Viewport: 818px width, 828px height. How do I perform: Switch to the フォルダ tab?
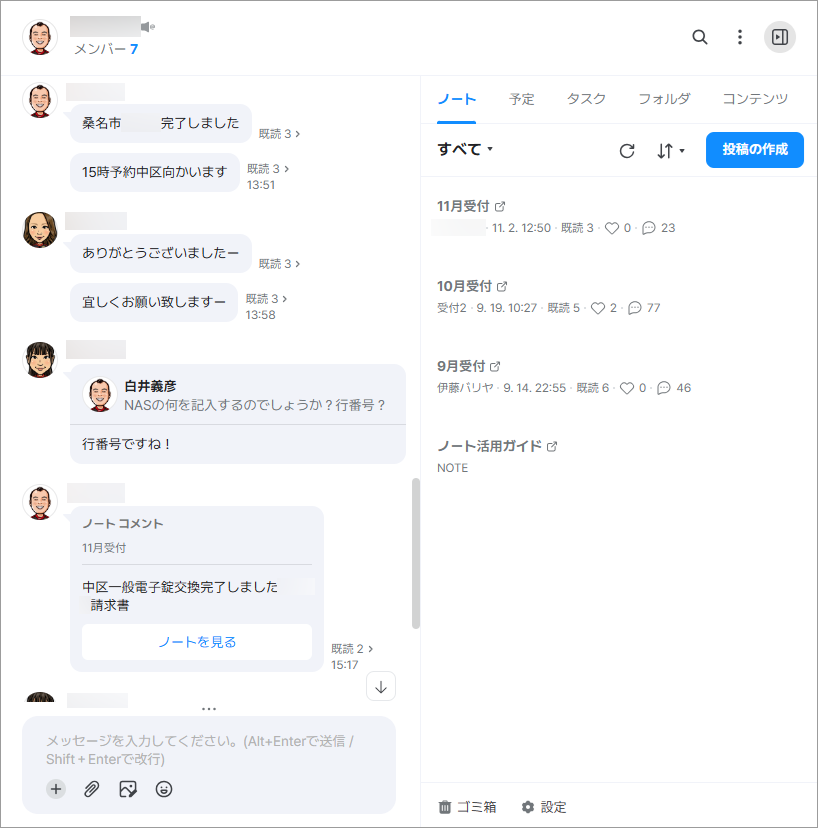(x=664, y=99)
